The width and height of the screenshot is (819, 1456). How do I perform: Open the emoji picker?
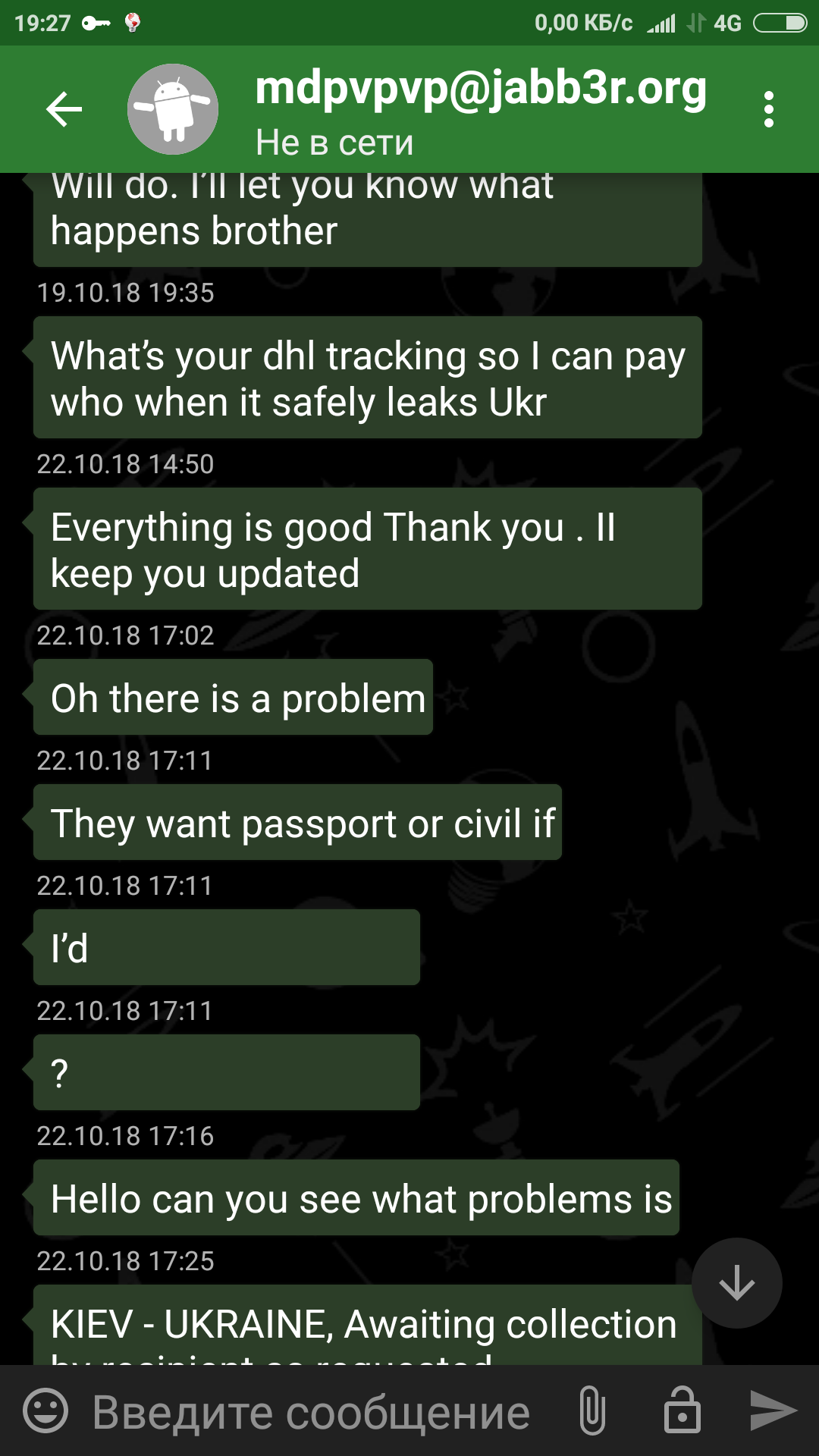[45, 1411]
